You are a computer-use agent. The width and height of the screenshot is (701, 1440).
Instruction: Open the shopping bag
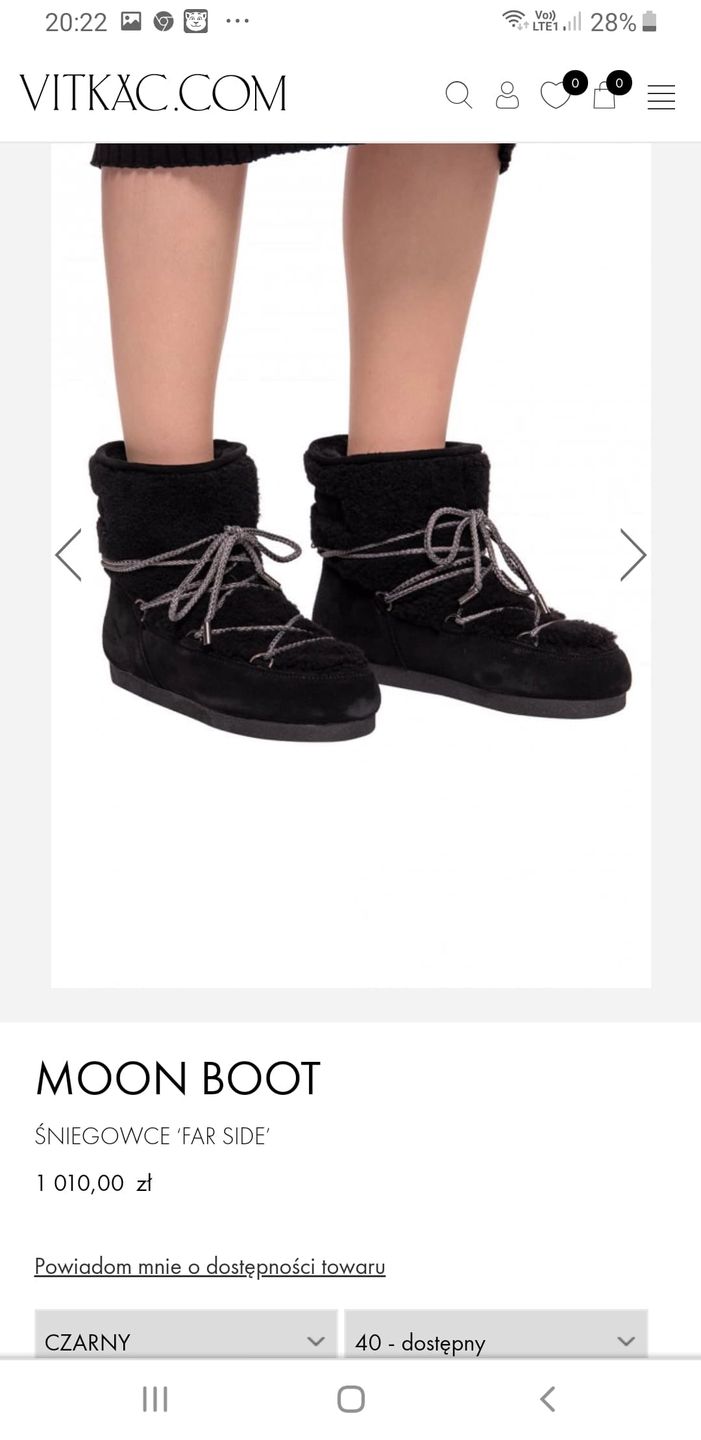click(x=605, y=96)
